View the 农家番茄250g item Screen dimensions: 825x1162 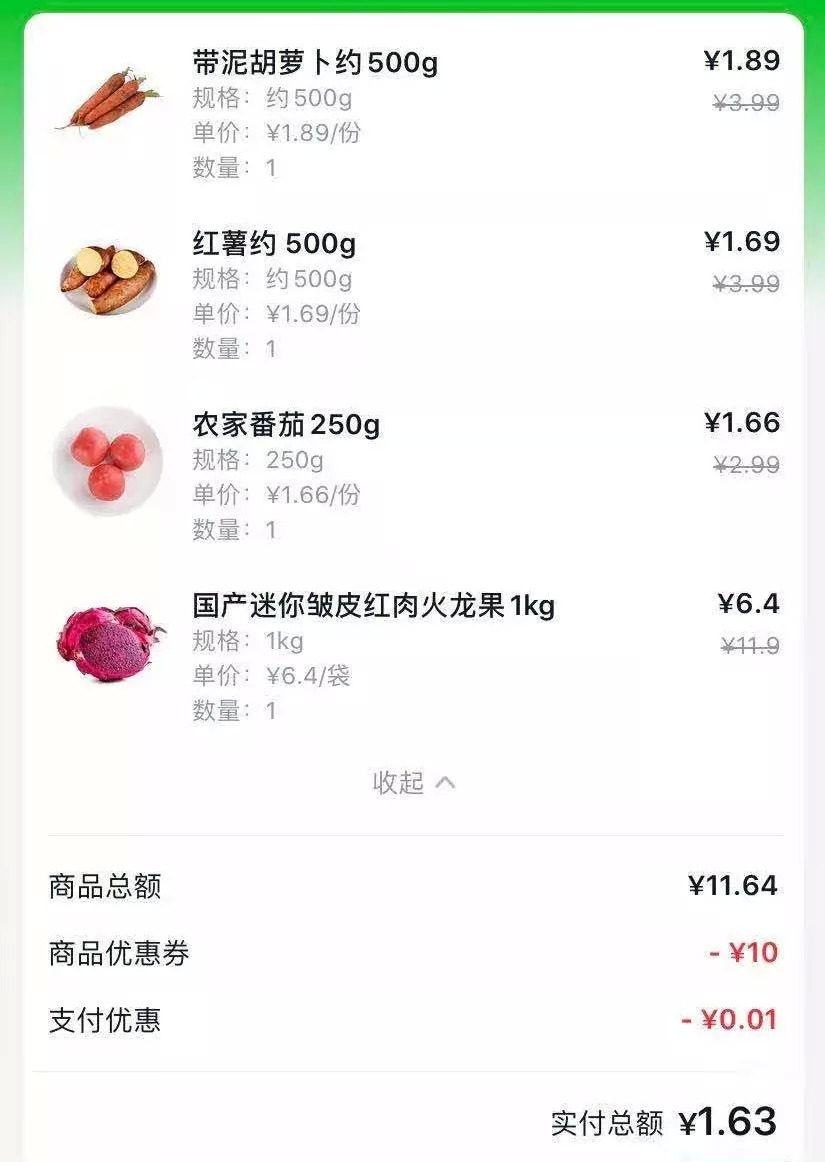(286, 426)
